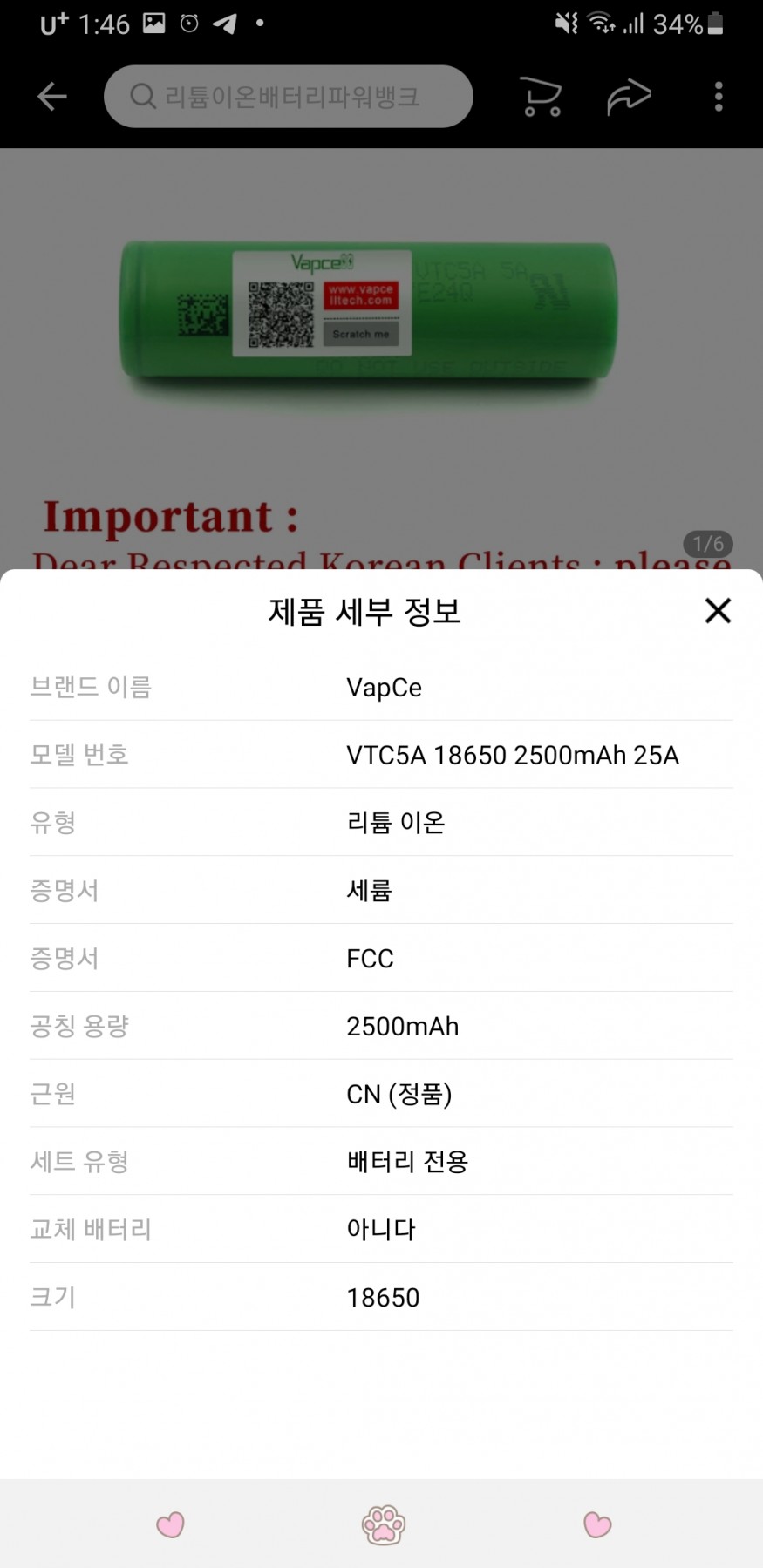Close the product details sheet
This screenshot has height=1568, width=763.
pyautogui.click(x=717, y=611)
